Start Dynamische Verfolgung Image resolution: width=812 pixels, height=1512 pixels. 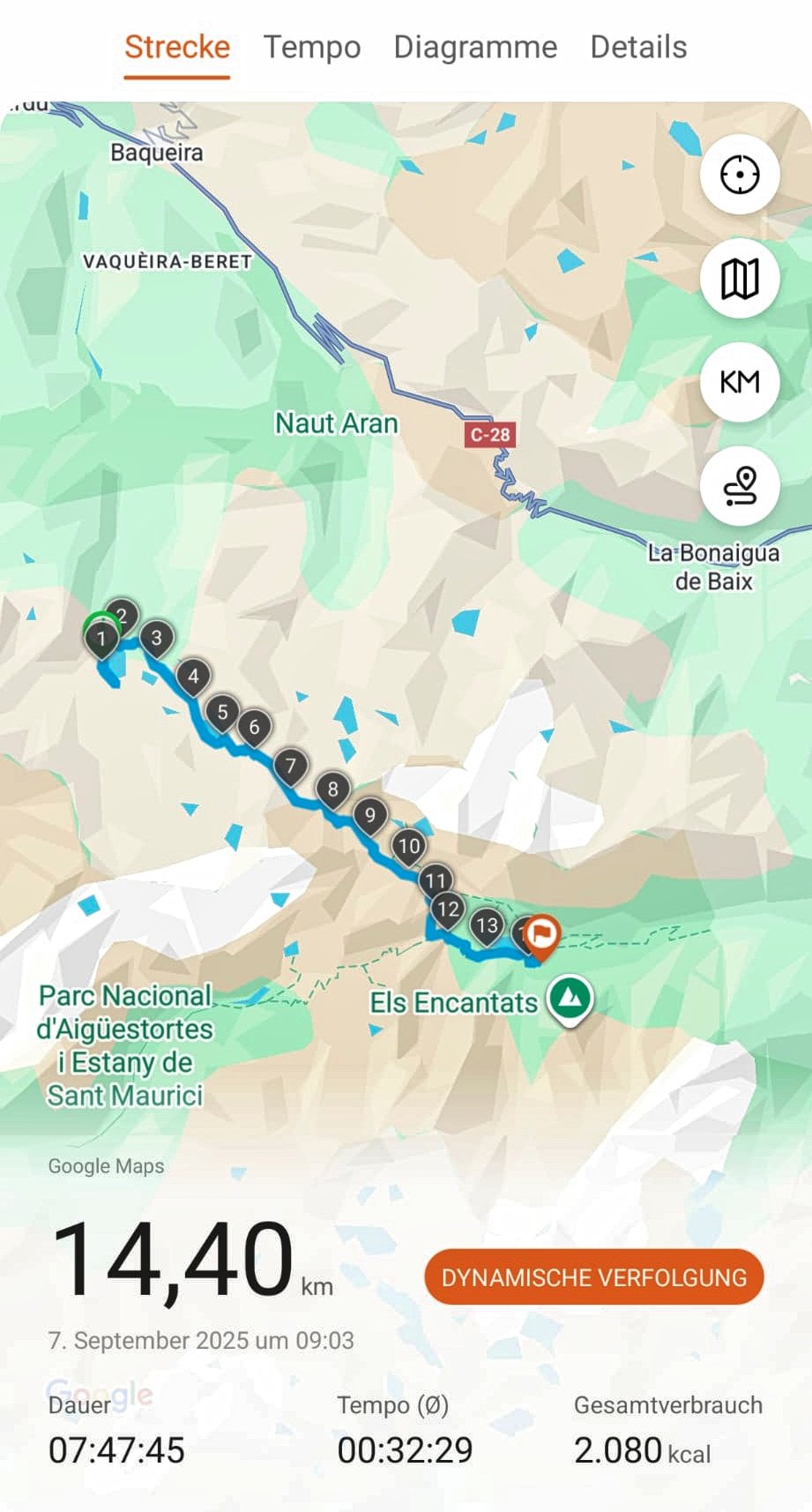coord(593,1277)
